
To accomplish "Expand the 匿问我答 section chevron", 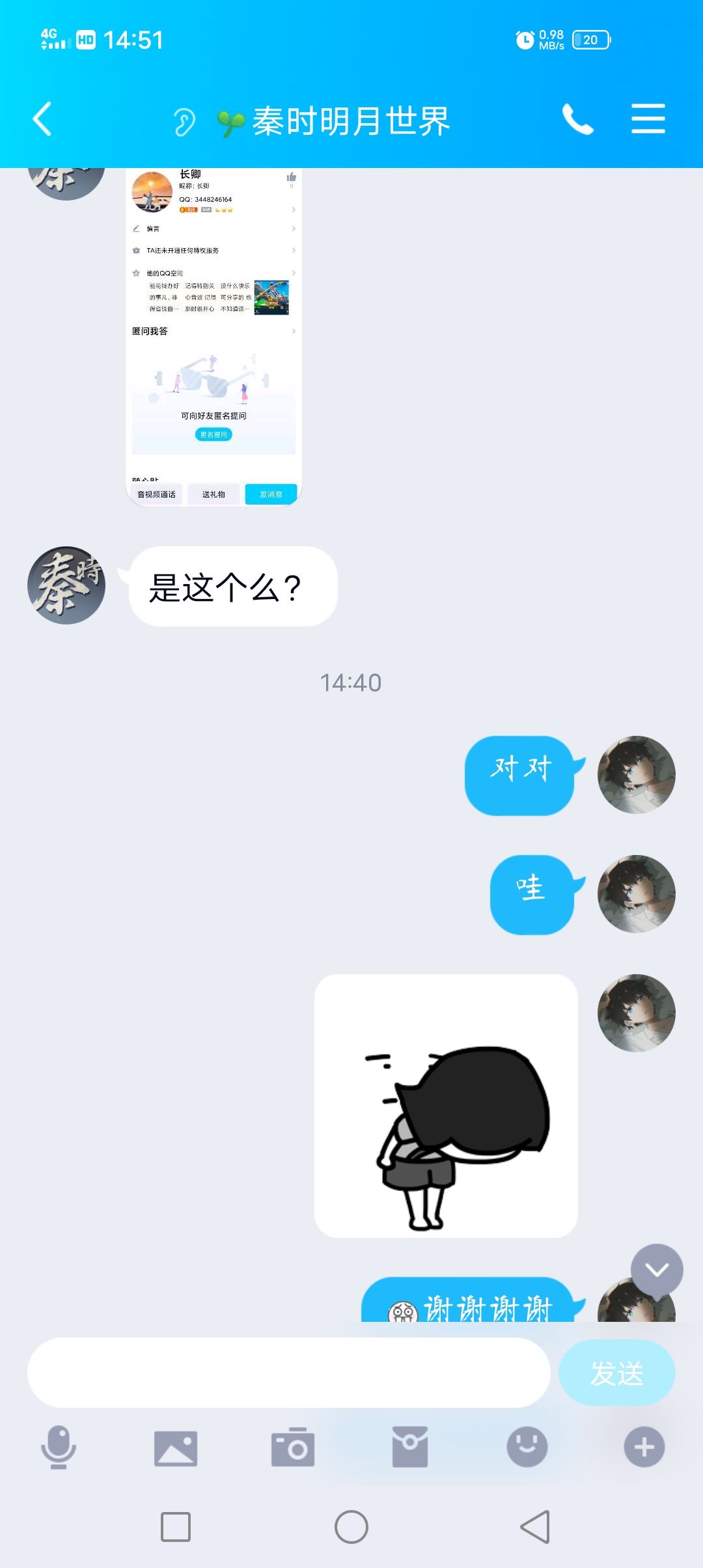I will [x=294, y=331].
